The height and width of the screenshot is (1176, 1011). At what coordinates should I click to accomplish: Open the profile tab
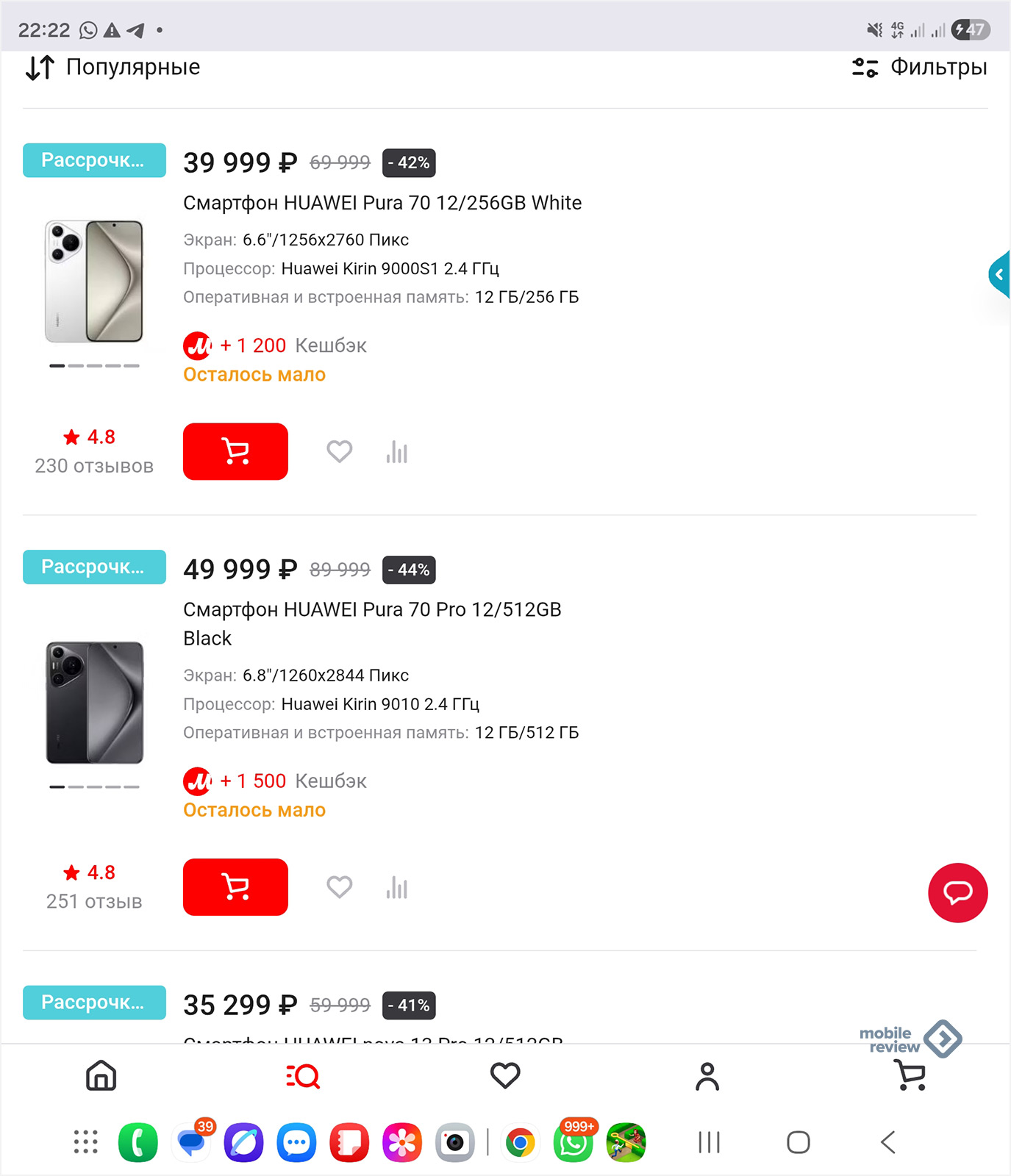707,1076
